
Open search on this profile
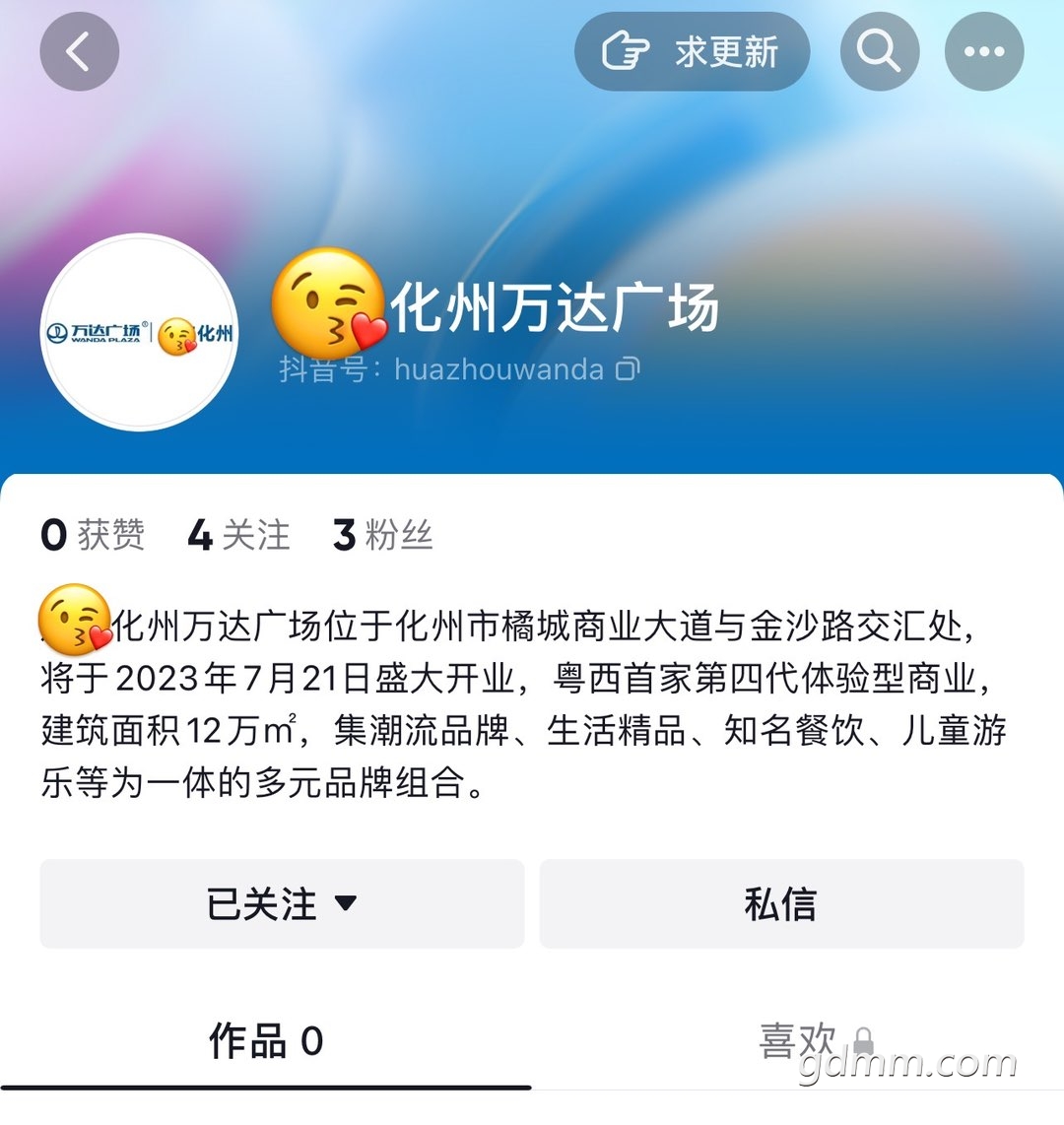point(879,51)
